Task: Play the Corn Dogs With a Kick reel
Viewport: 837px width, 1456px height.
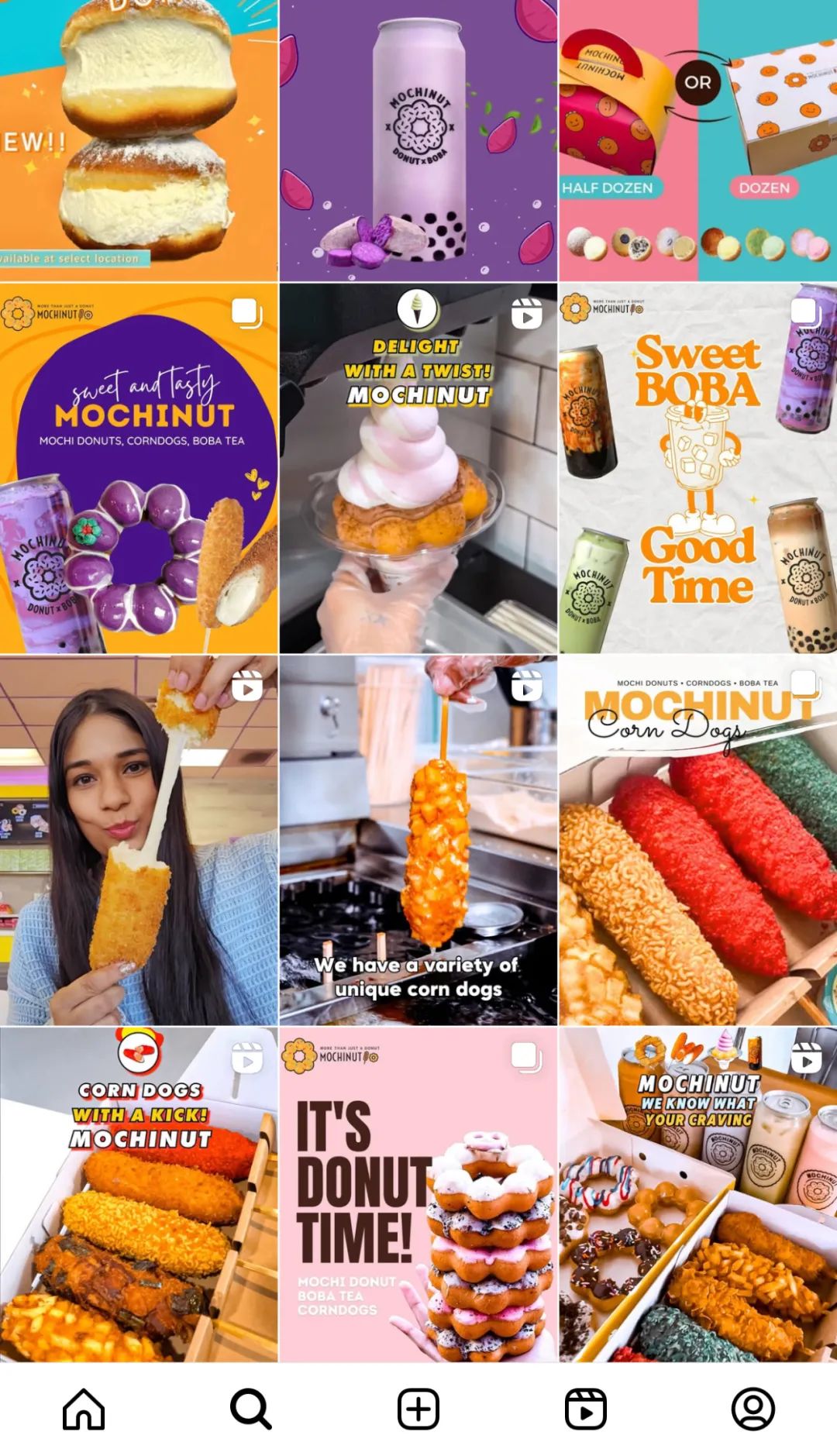Action: [x=139, y=1195]
